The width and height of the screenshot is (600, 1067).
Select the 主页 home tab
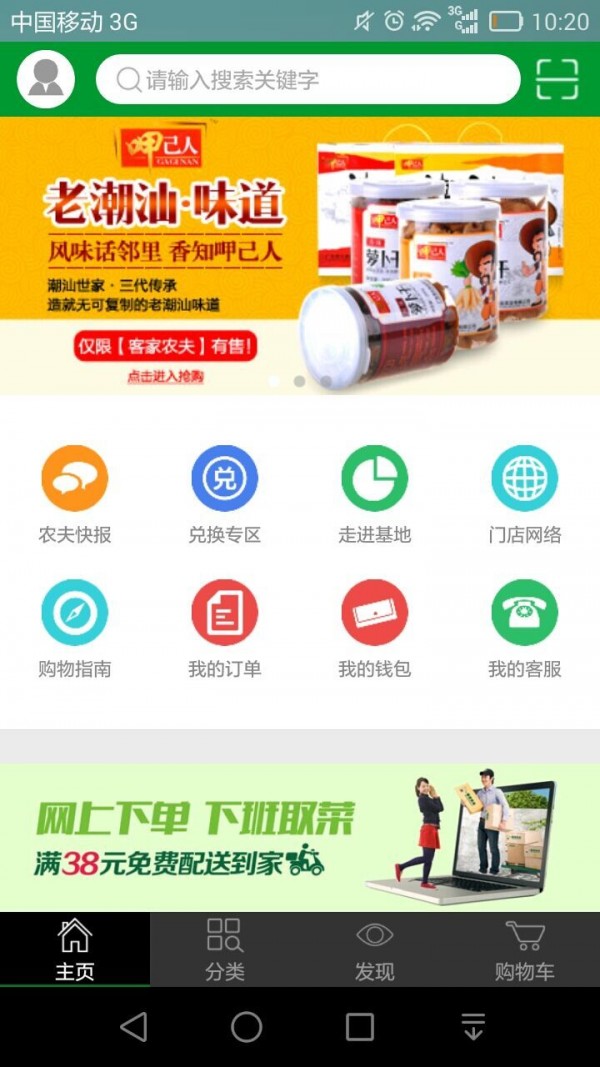[75, 949]
